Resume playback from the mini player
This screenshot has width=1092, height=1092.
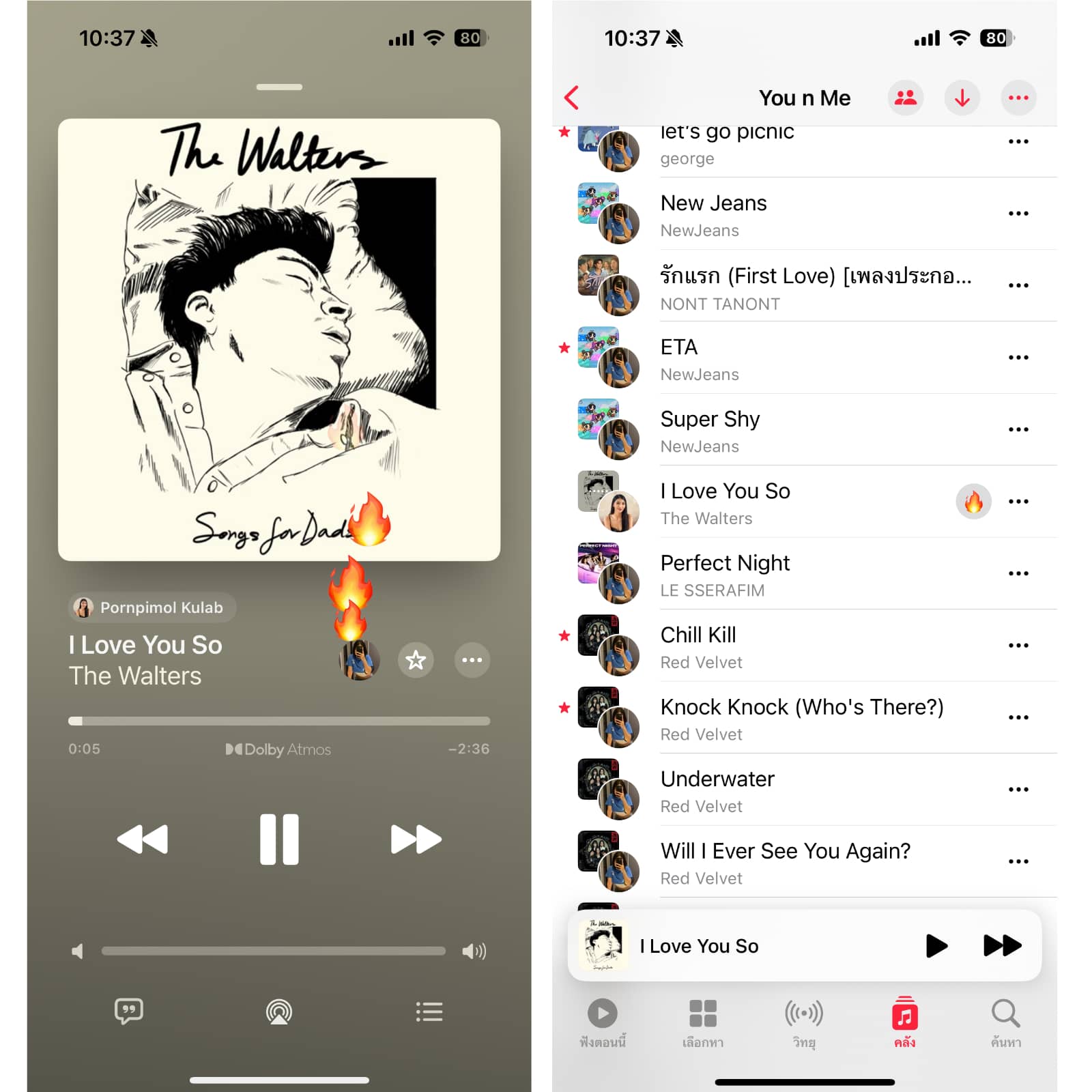tap(936, 946)
